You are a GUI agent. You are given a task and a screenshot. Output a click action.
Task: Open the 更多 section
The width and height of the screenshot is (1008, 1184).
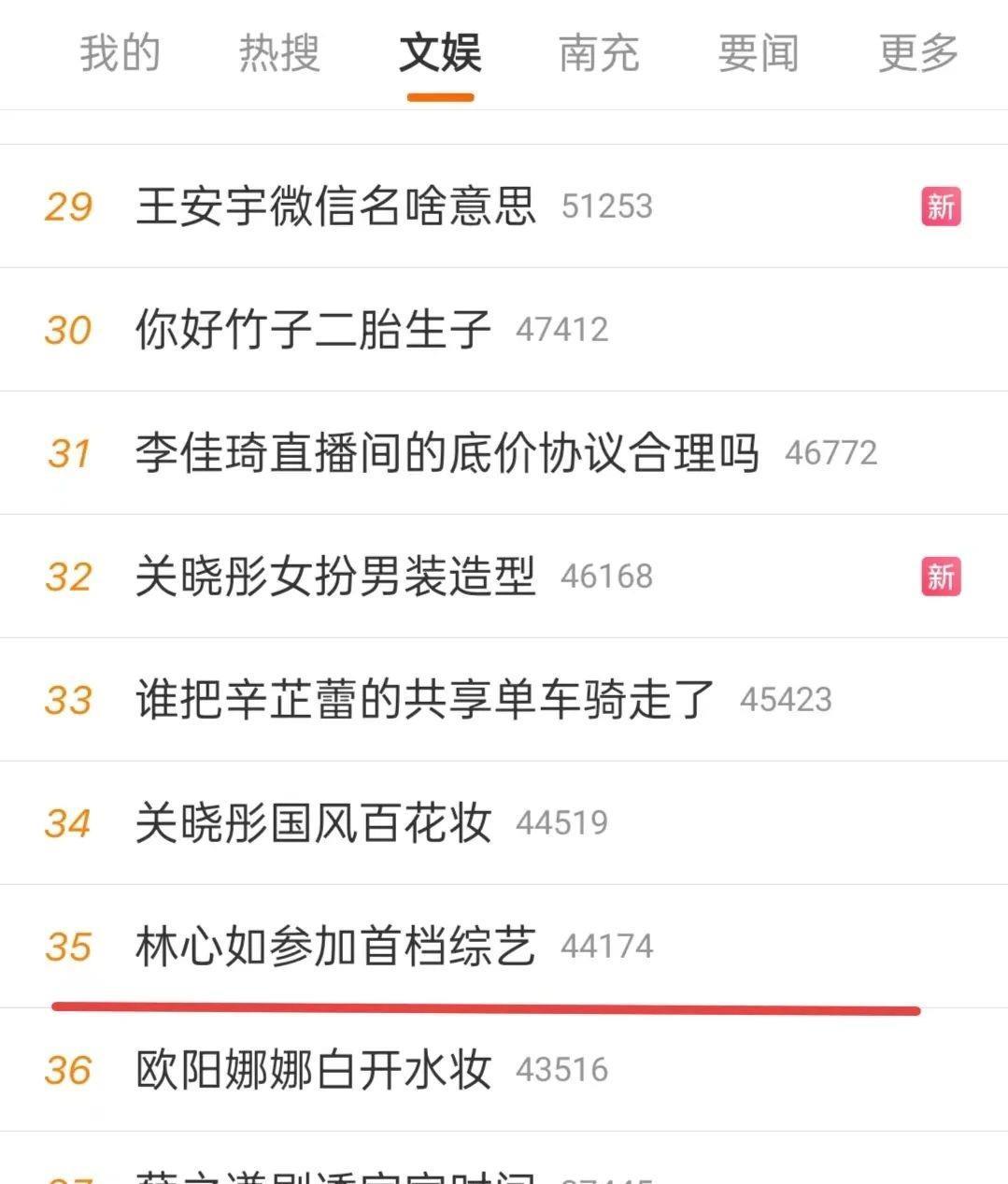pos(916,54)
